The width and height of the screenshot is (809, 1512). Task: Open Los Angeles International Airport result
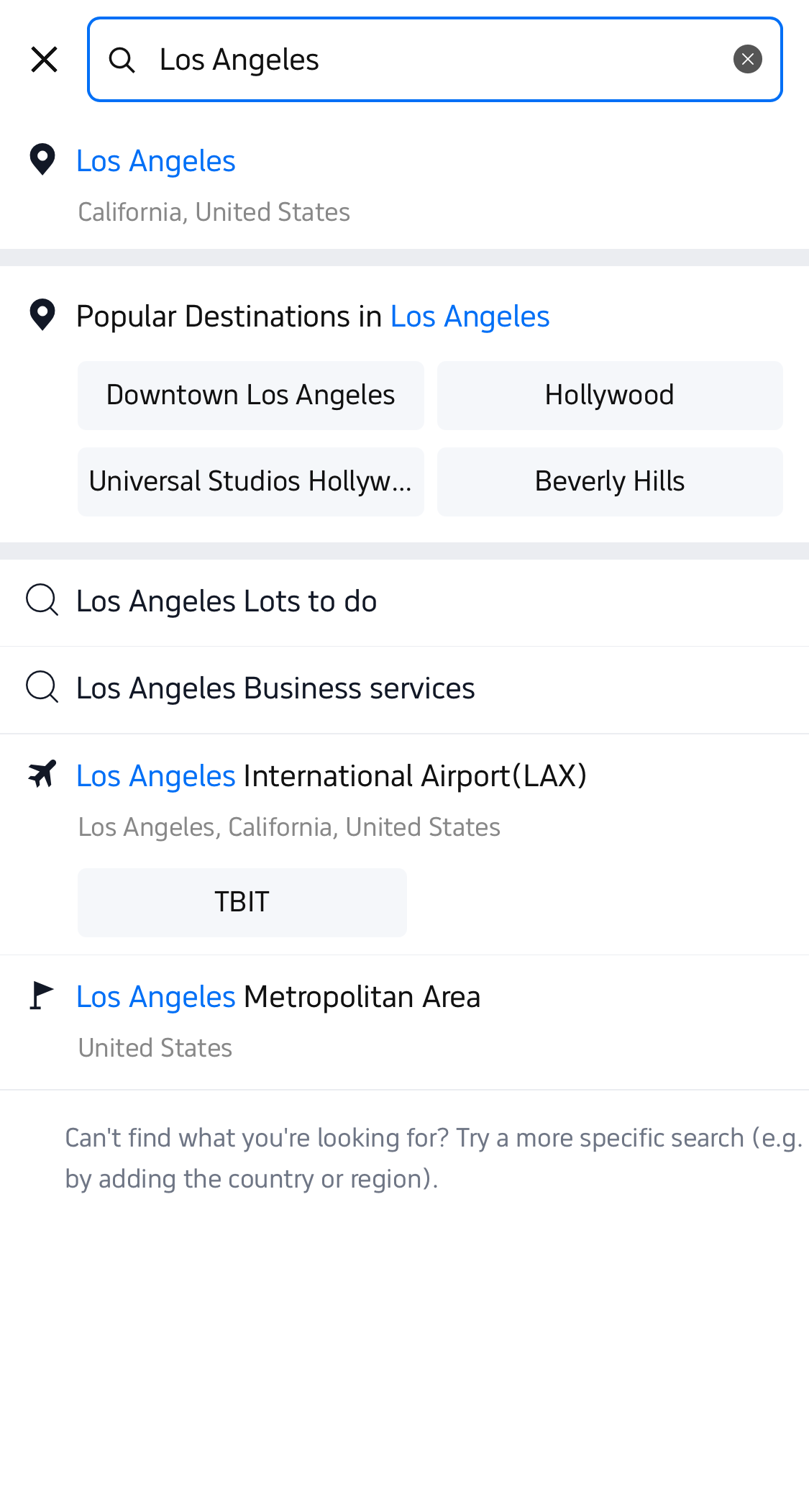331,775
